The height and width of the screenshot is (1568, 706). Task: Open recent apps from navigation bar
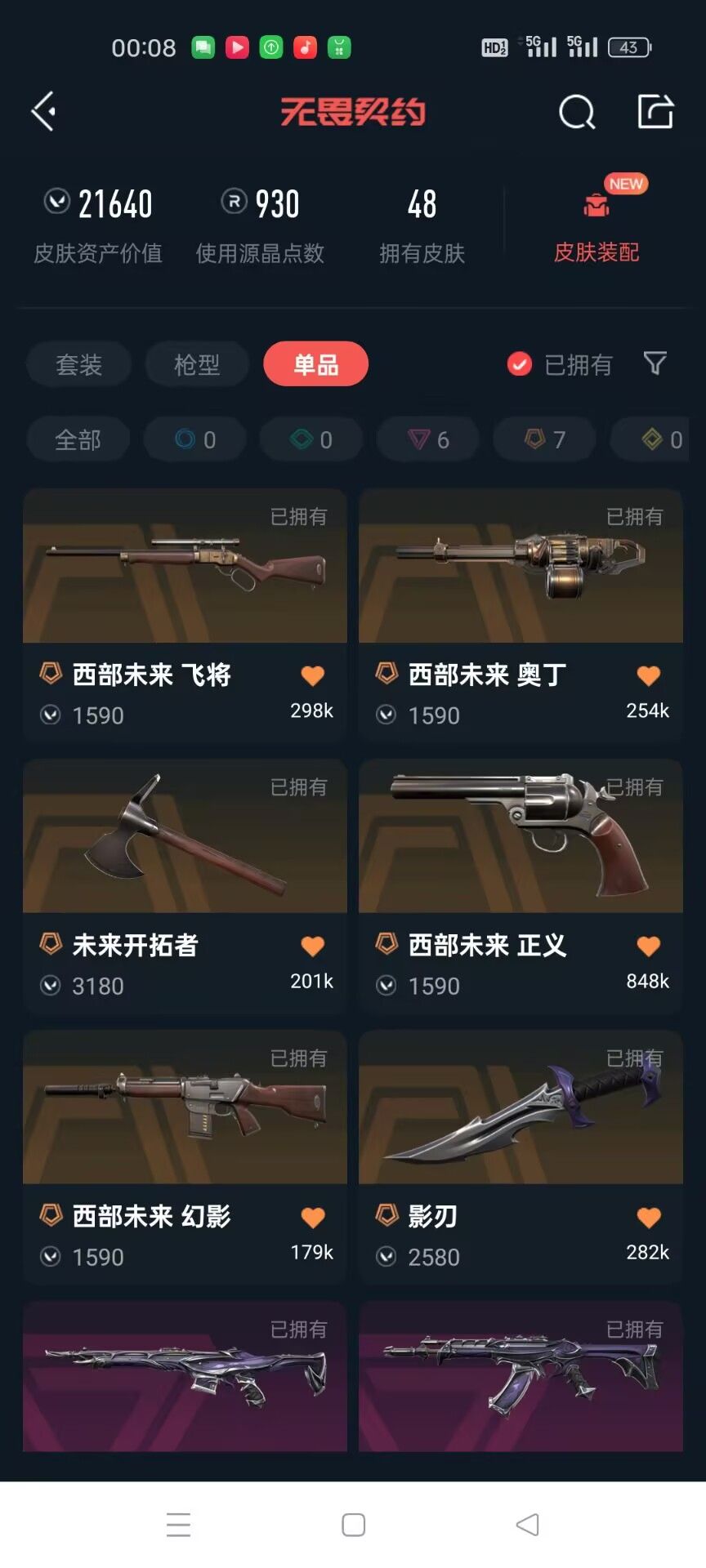click(x=178, y=1524)
